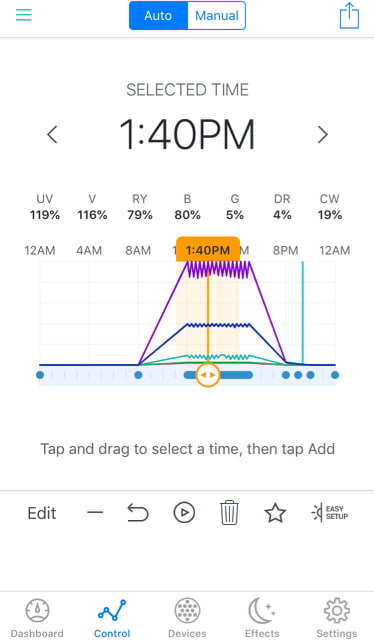The width and height of the screenshot is (374, 640).
Task: Select the 8AM timeline point
Action: coord(138,375)
